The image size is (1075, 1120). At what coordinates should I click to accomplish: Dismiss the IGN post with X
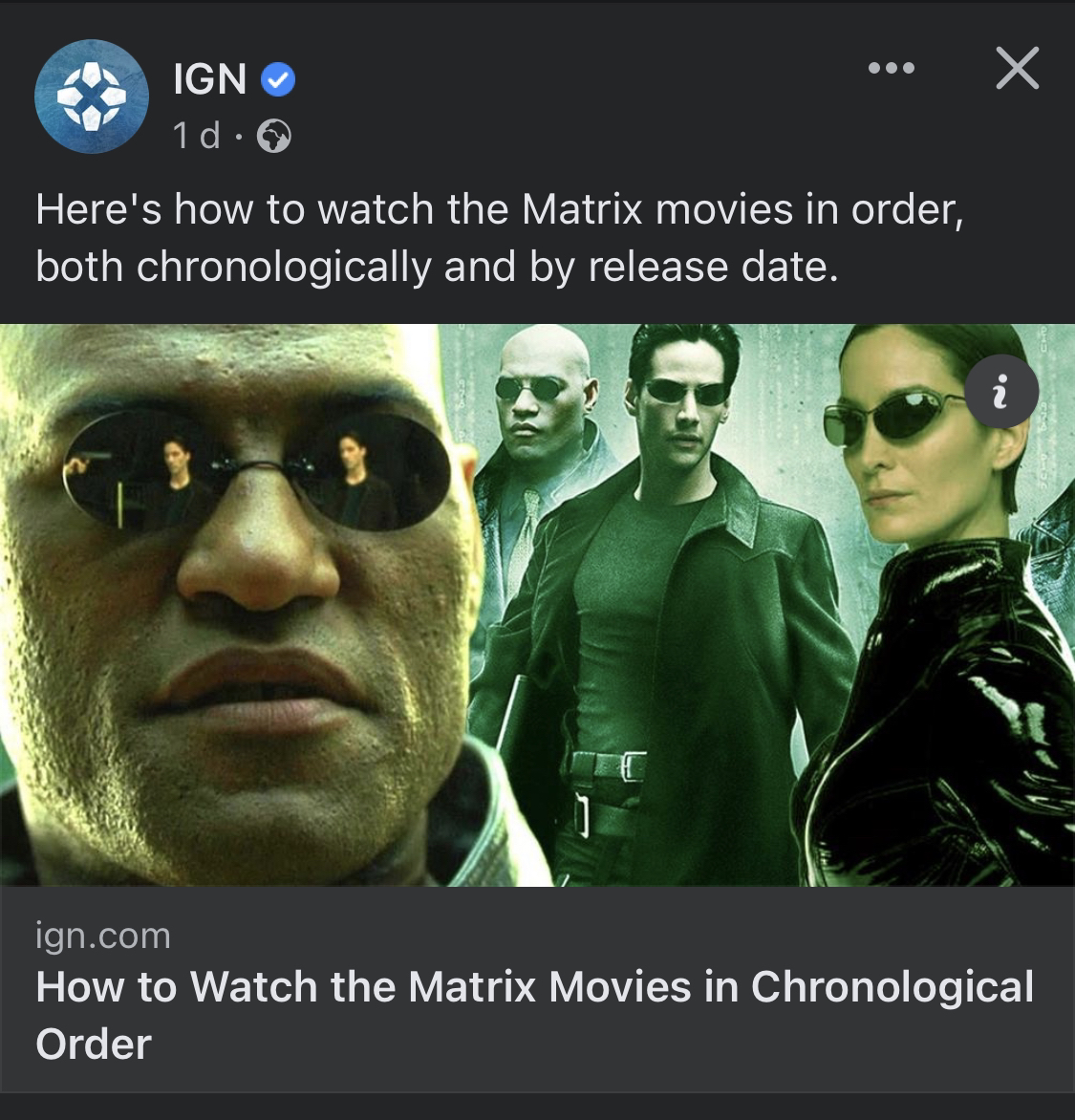(x=1017, y=69)
